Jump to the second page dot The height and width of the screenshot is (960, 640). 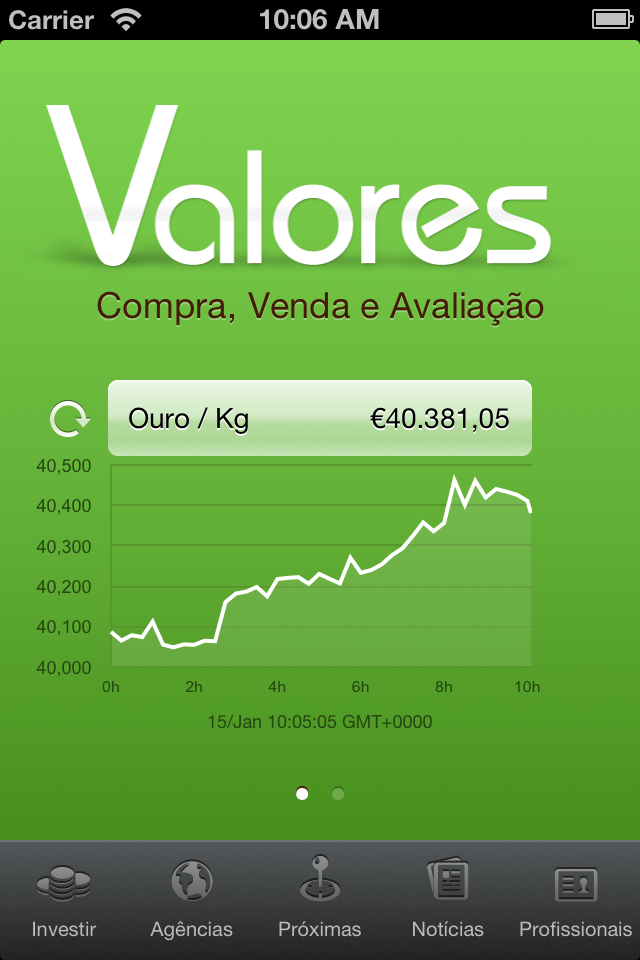pyautogui.click(x=338, y=794)
